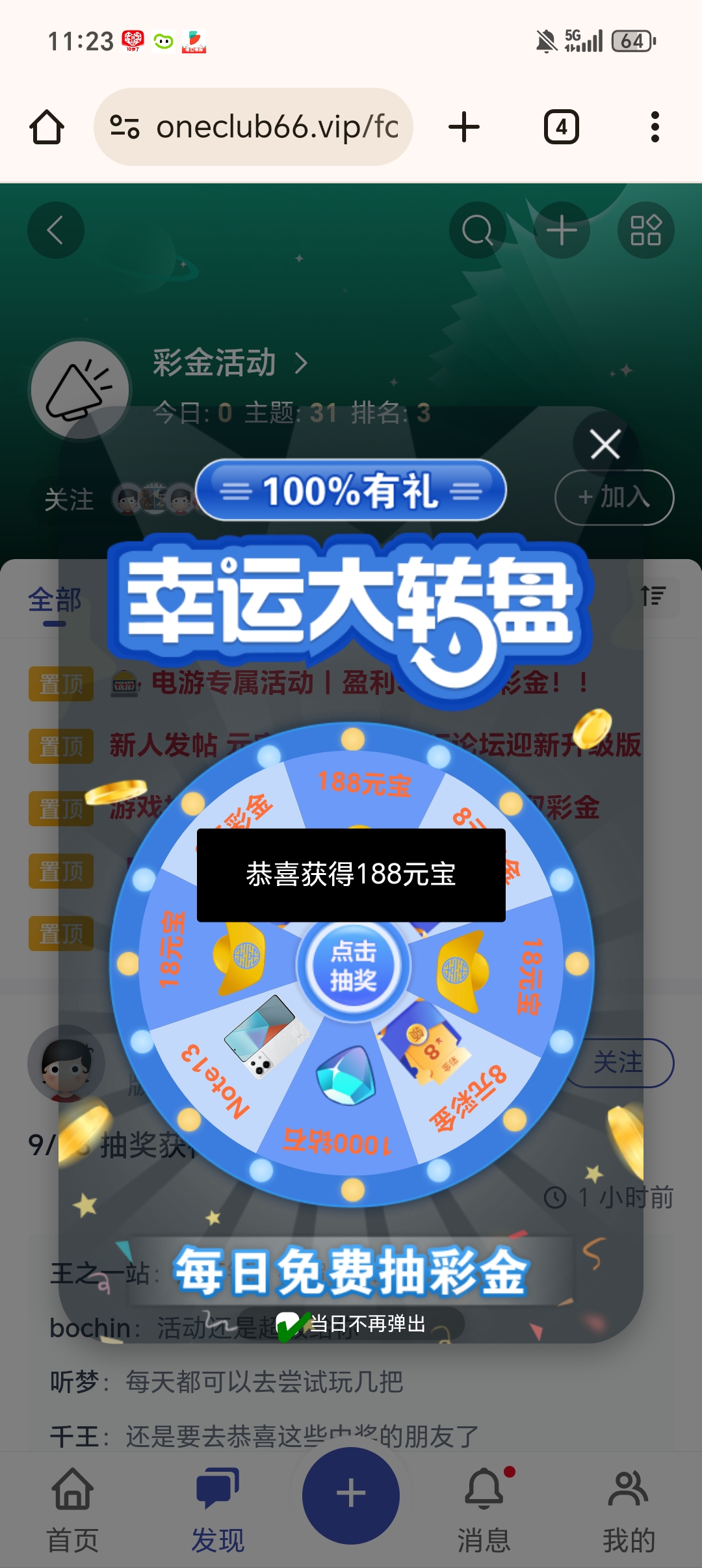Tap the sort order icon beside 全部
Screen dimensions: 702x1568
point(654,596)
